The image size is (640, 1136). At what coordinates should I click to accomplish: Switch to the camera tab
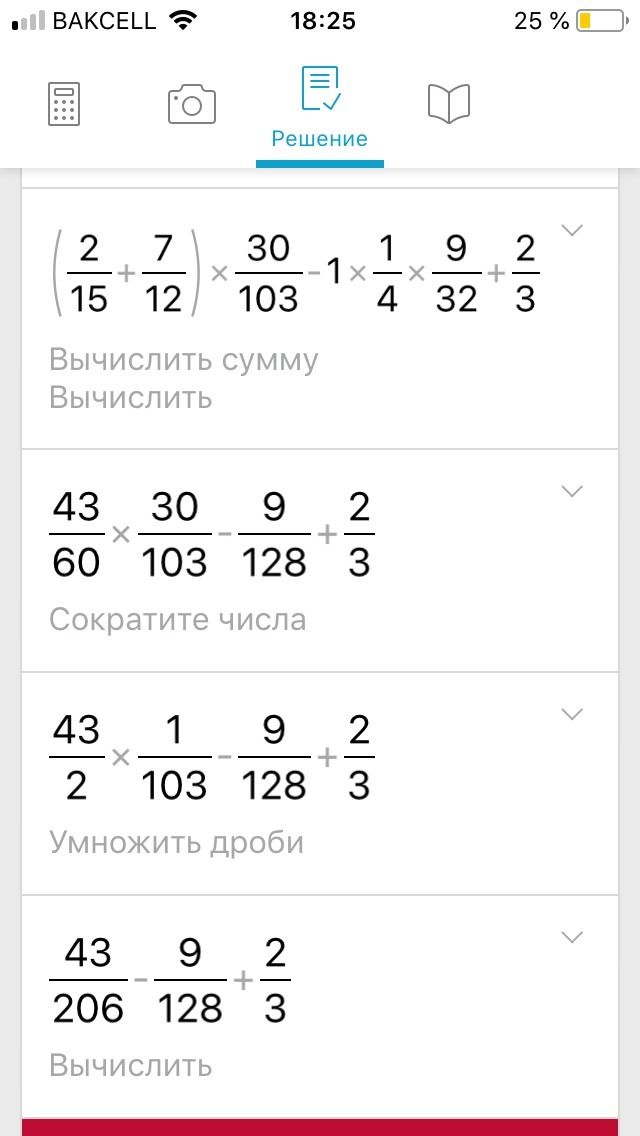point(191,104)
